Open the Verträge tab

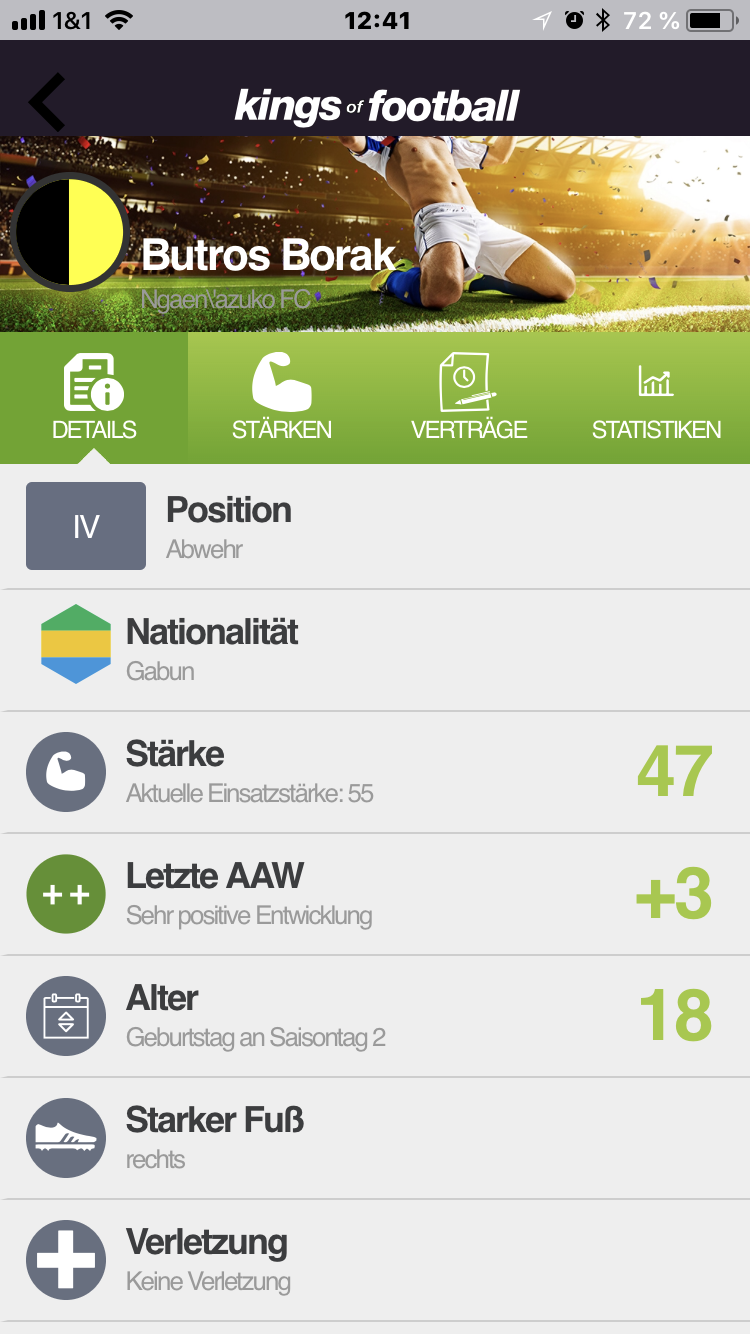tap(469, 398)
